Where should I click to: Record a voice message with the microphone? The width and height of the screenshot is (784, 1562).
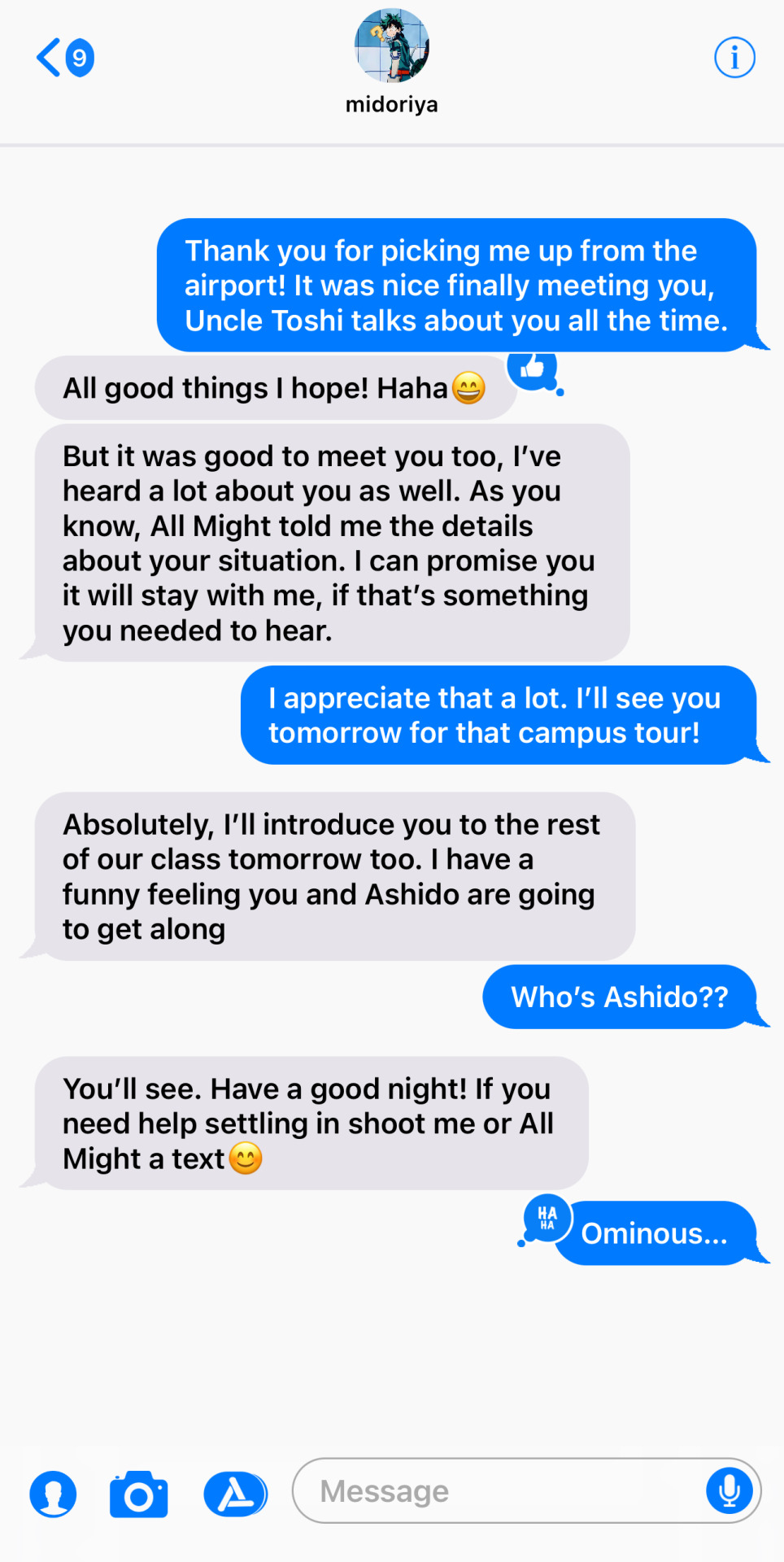729,1490
